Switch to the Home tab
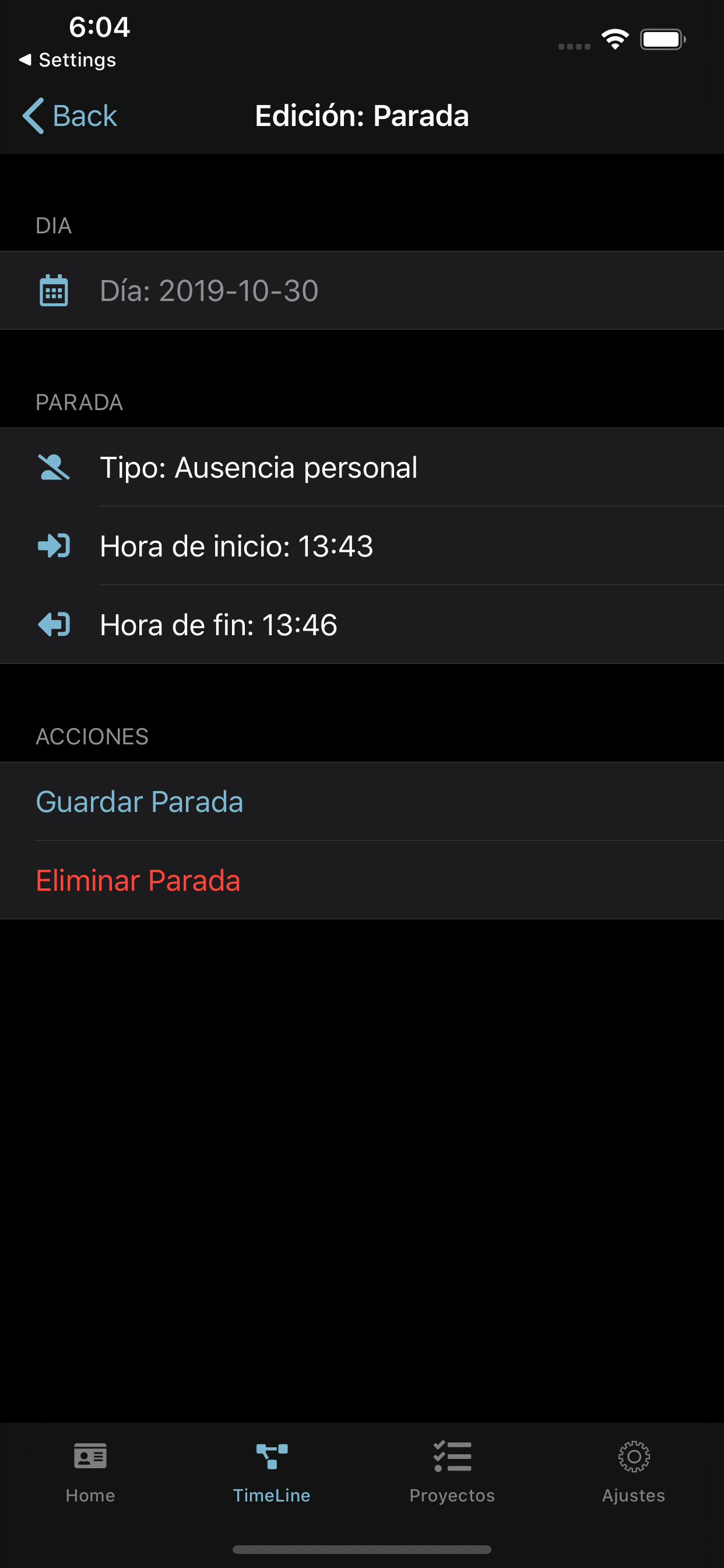 [x=91, y=1472]
